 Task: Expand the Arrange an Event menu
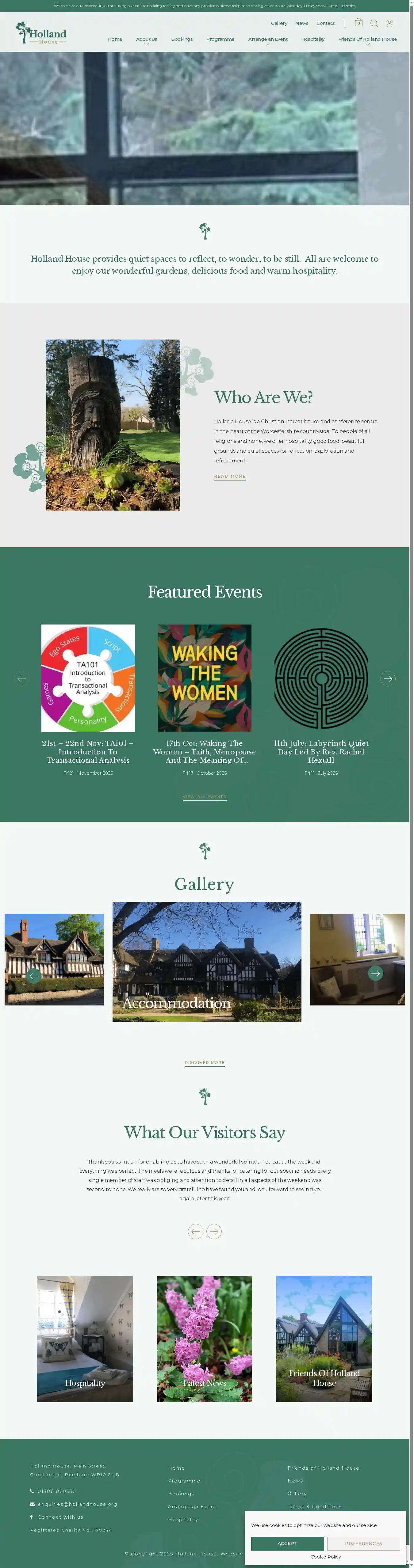pyautogui.click(x=267, y=39)
